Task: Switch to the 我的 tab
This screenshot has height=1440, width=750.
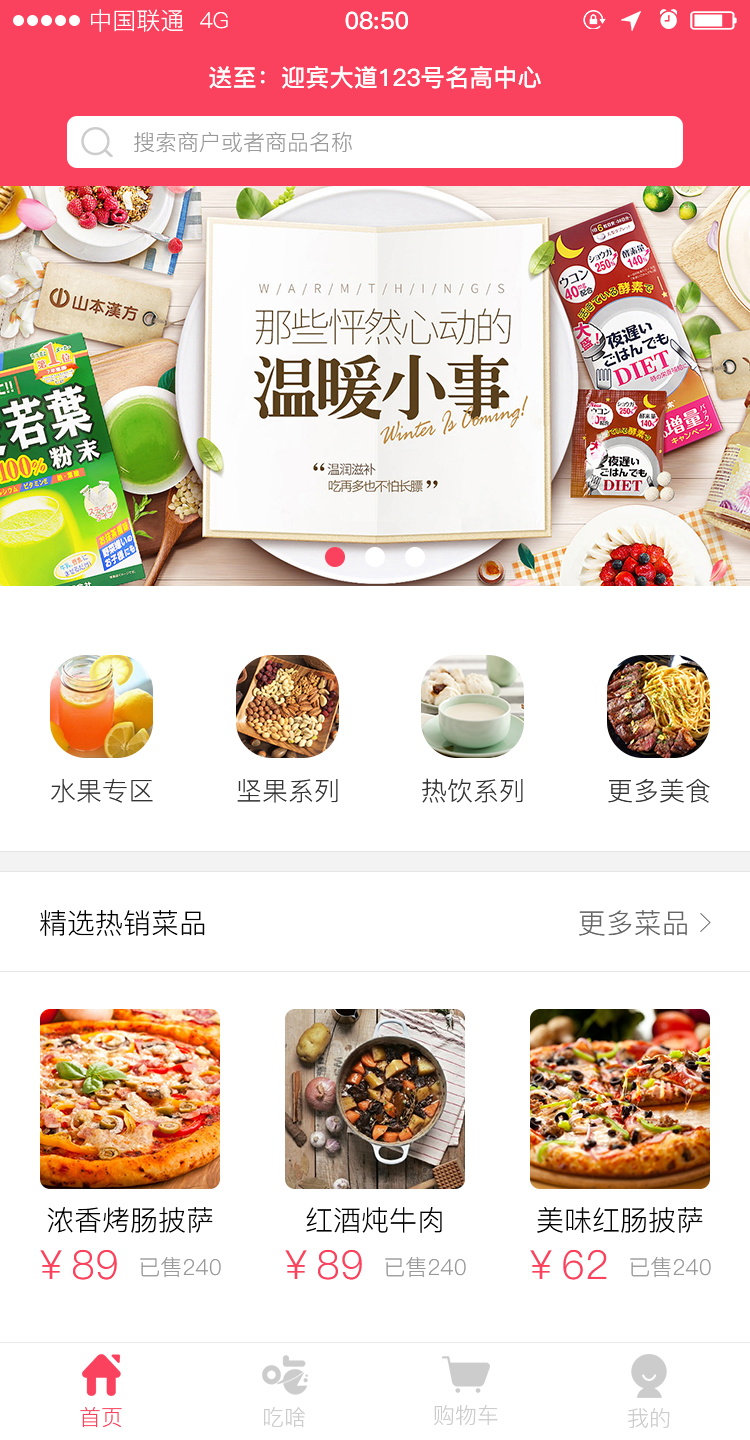Action: (648, 1390)
